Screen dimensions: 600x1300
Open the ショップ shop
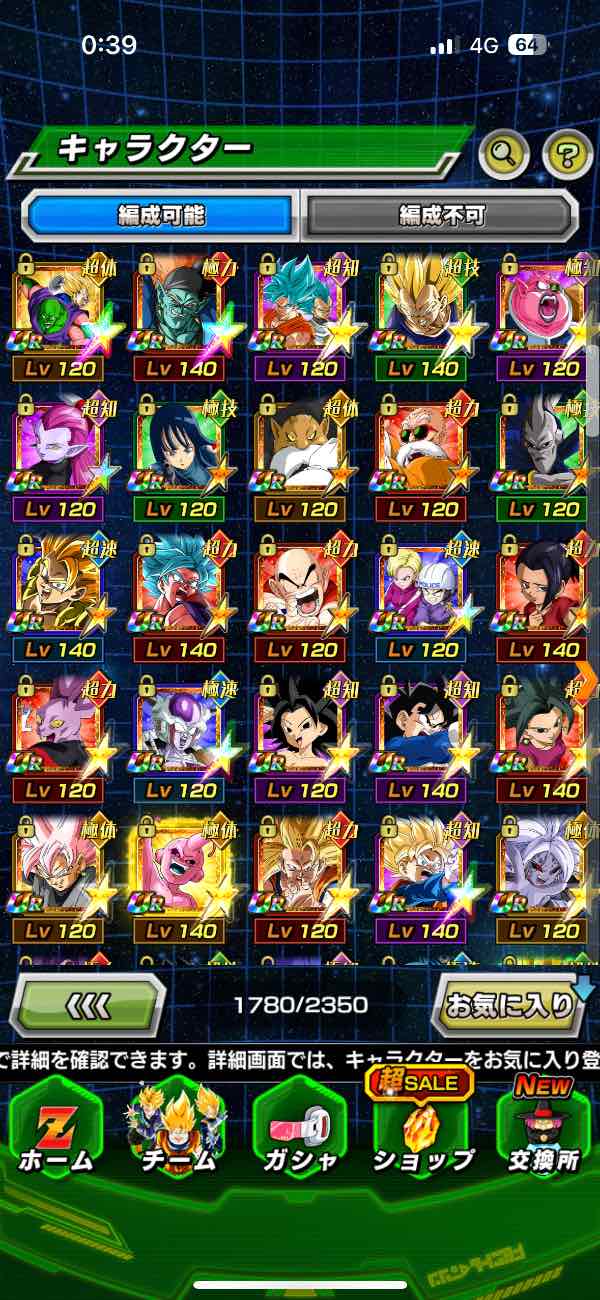421,1130
